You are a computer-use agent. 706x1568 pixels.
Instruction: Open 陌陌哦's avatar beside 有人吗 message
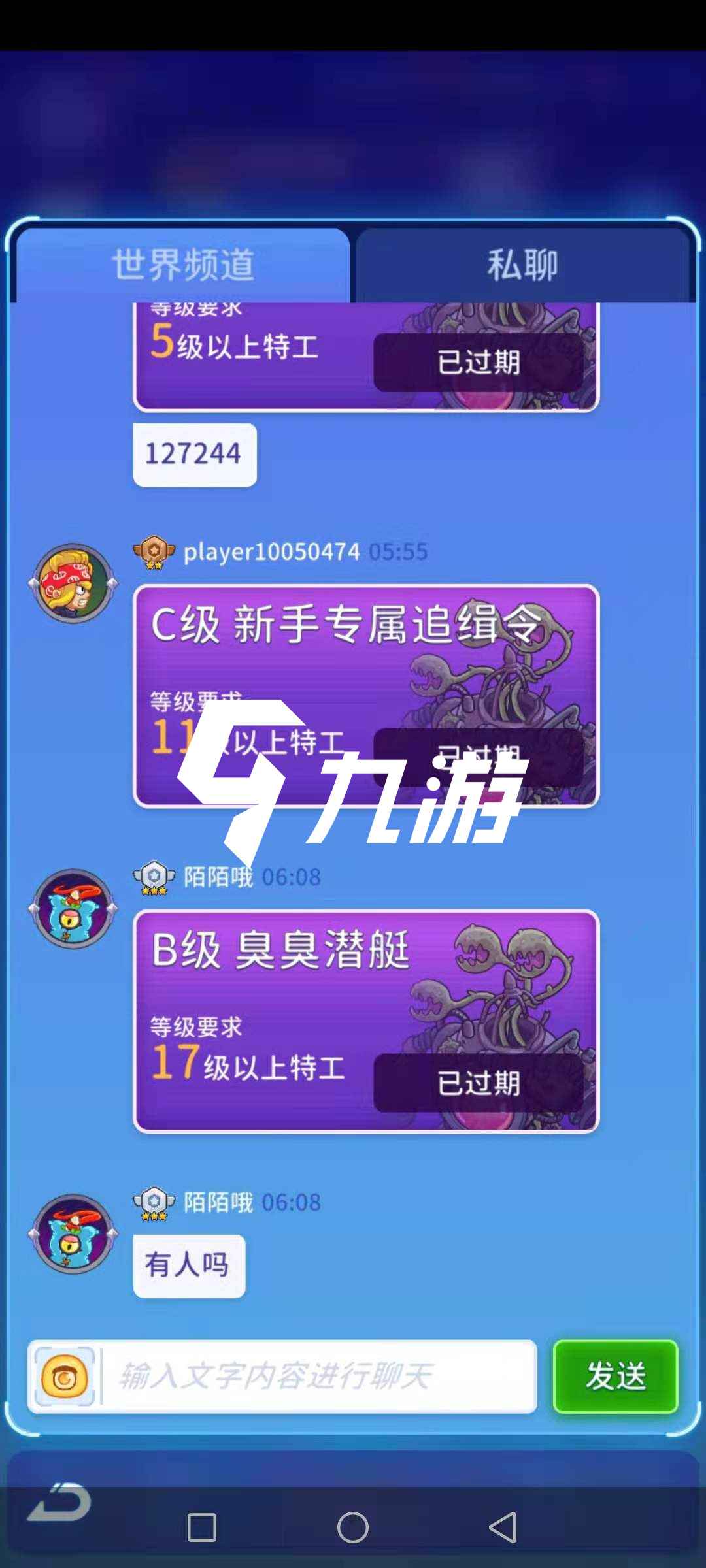pyautogui.click(x=73, y=1233)
